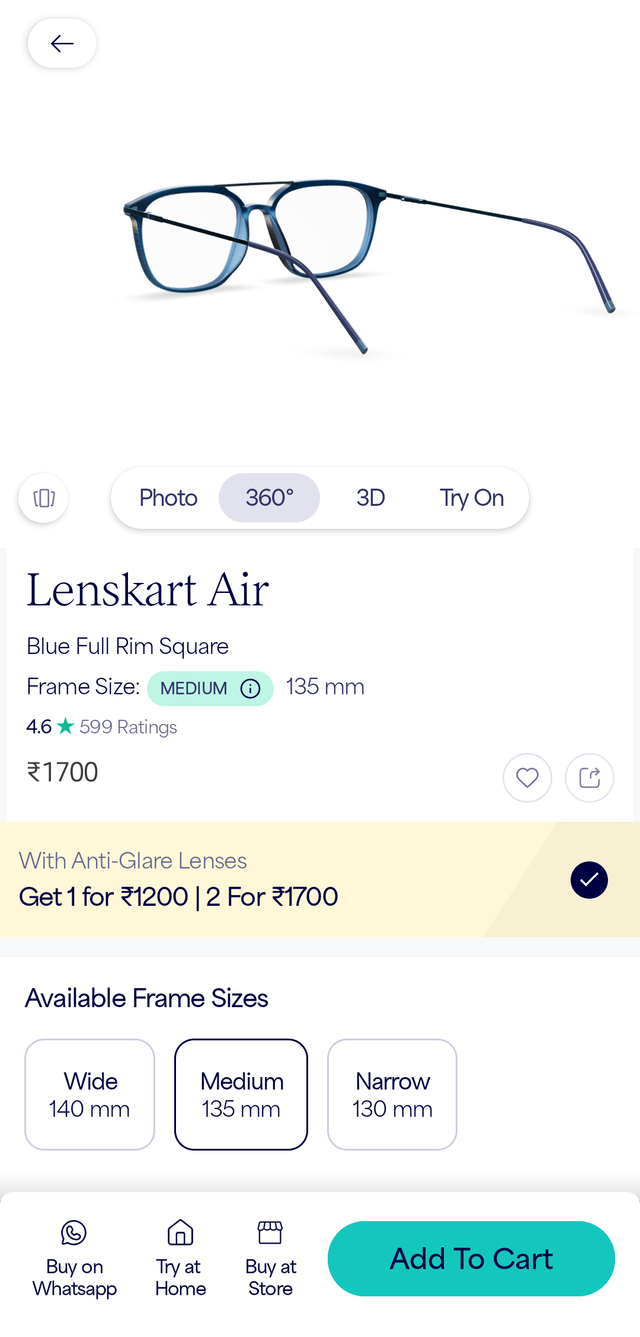Share this Lenskart Air product
The width and height of the screenshot is (640, 1337).
click(589, 777)
